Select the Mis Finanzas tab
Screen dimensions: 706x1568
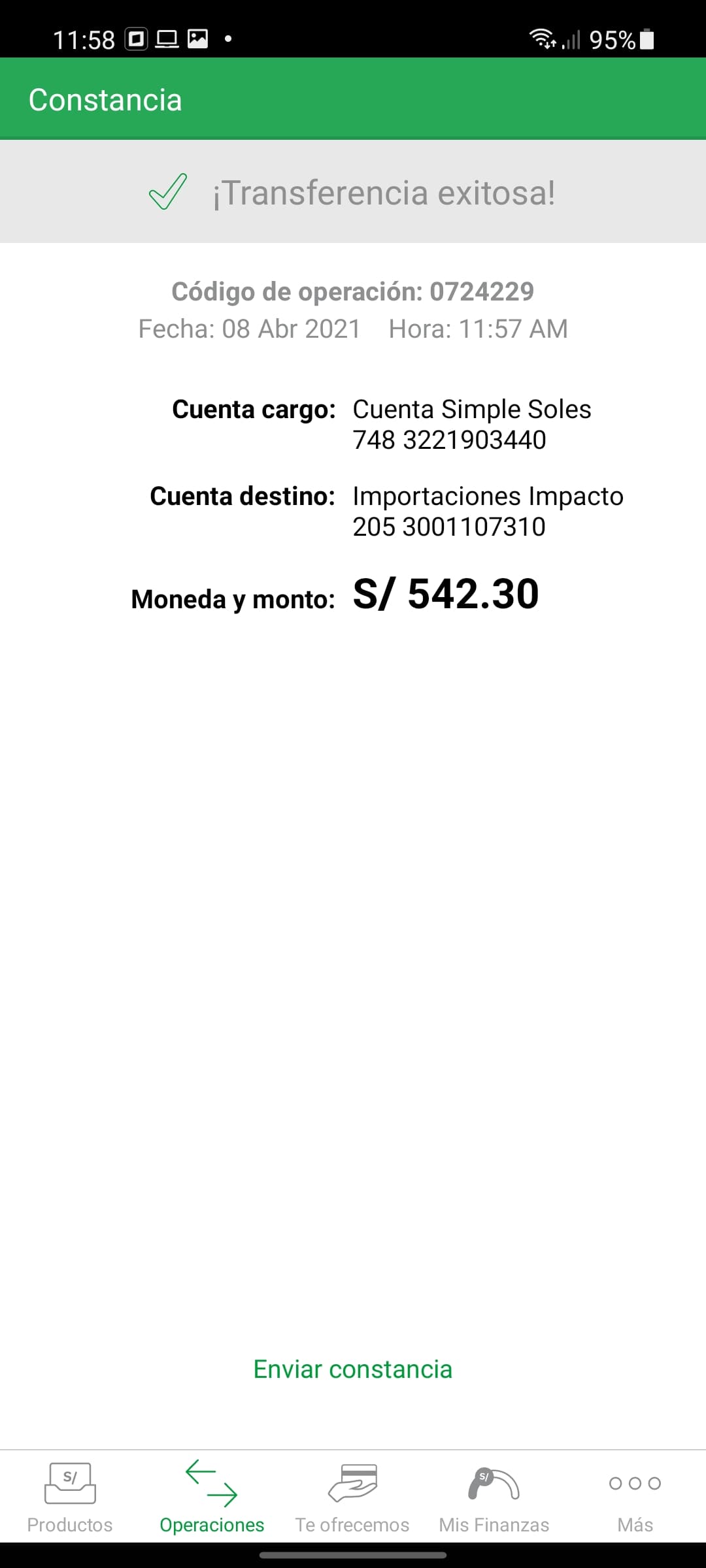click(x=494, y=1497)
